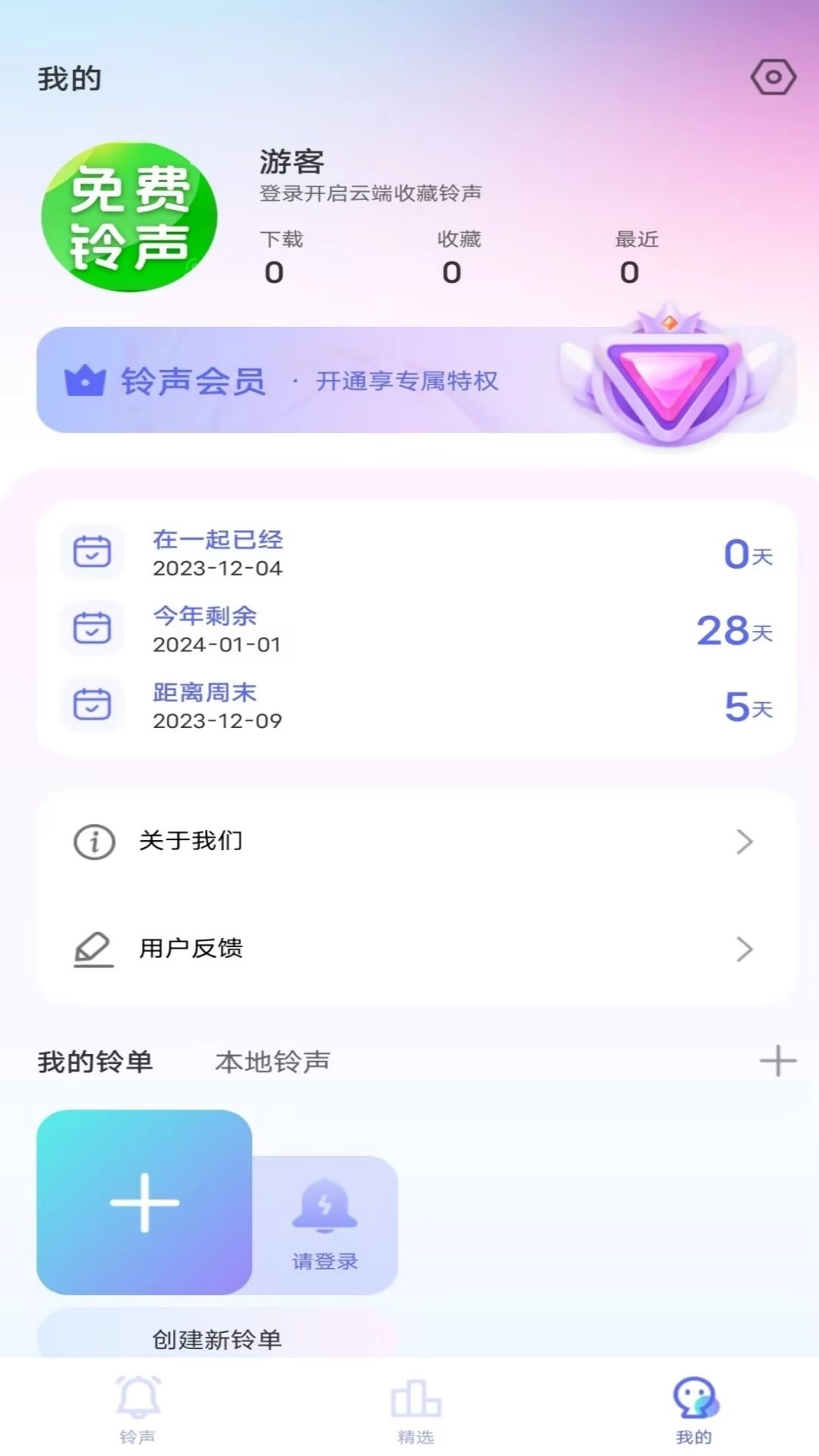Click the info icon next to 关于我们
Screen dimensions: 819x1456
coord(93,840)
